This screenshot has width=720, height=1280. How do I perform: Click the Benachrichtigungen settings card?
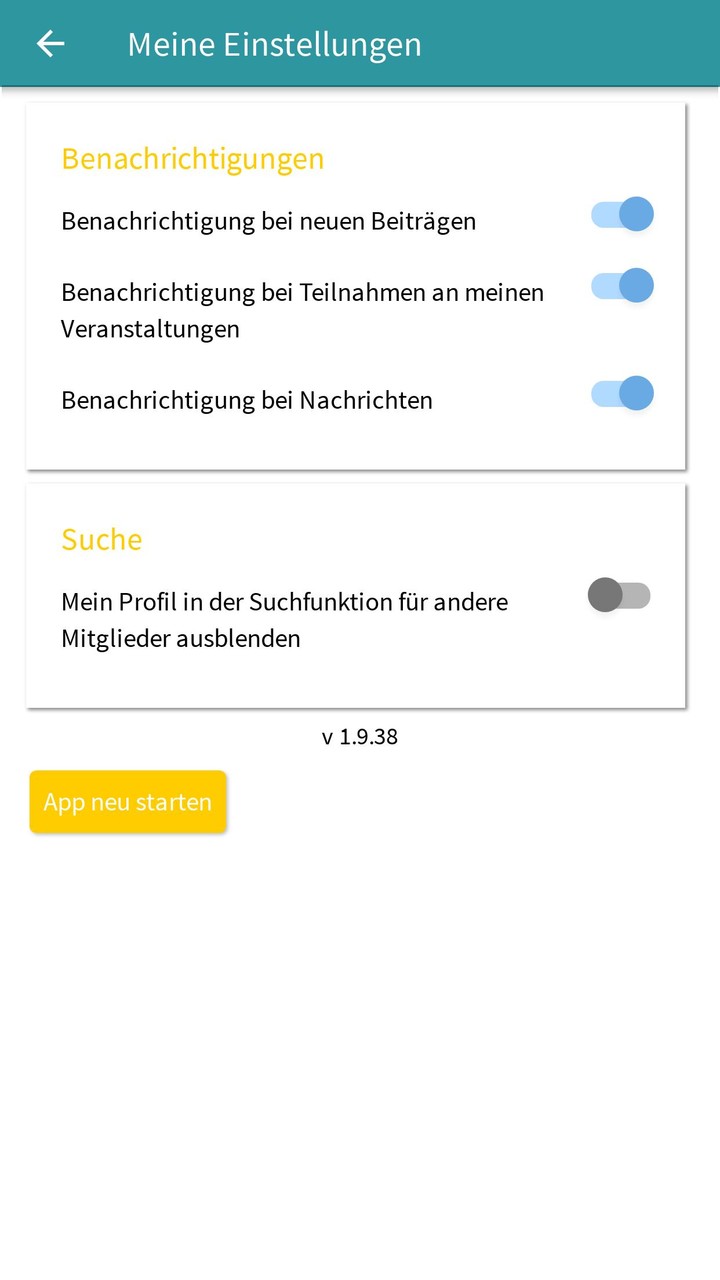pyautogui.click(x=357, y=283)
